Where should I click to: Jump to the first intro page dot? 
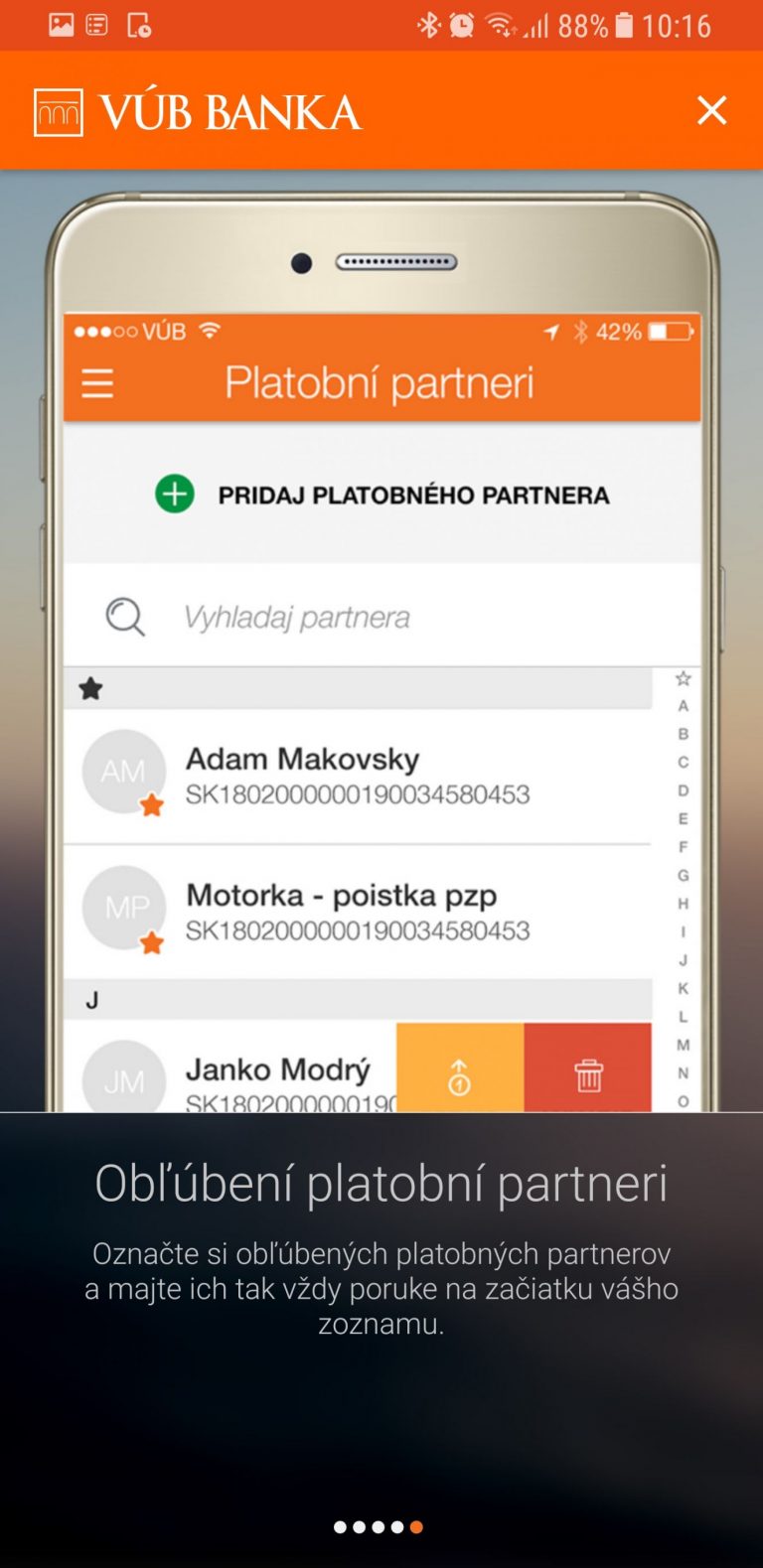pos(340,1527)
